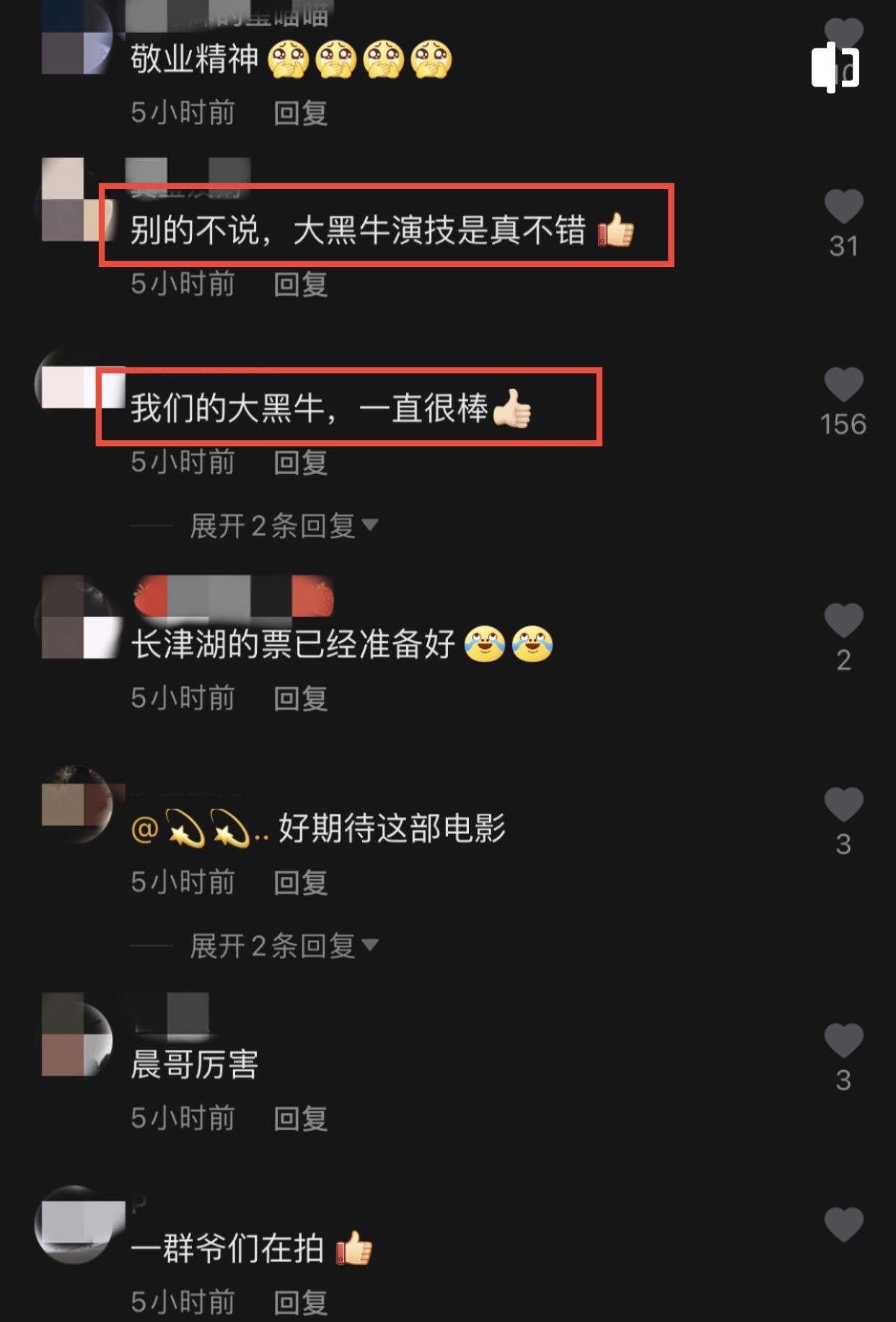Reply to 我们的大黑牛，一直很棒

pos(300,463)
